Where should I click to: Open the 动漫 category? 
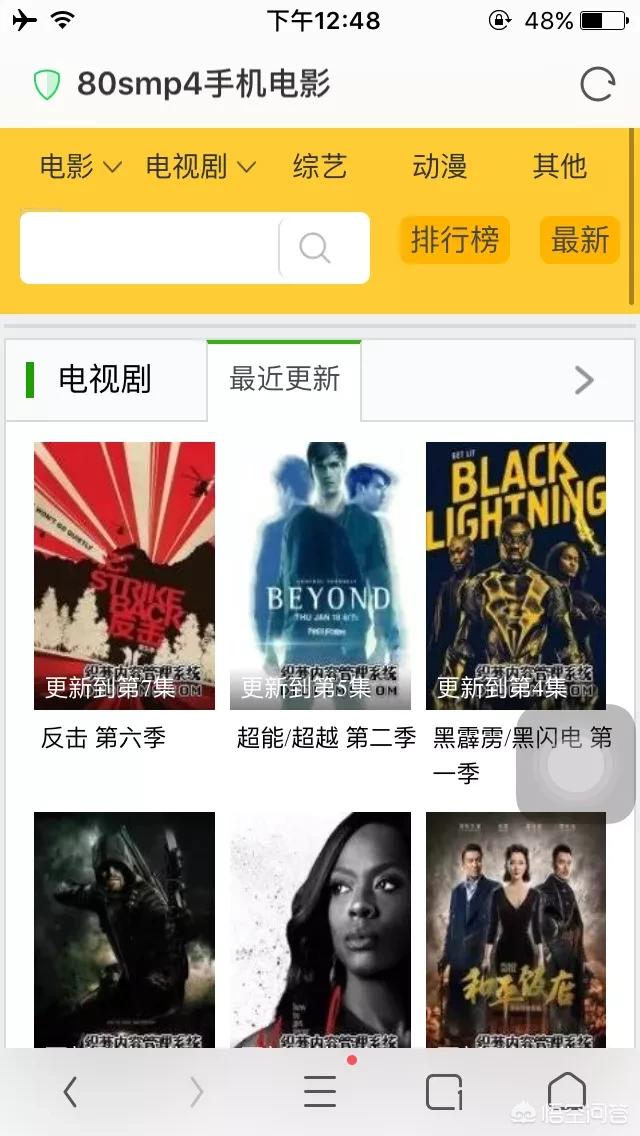(439, 167)
